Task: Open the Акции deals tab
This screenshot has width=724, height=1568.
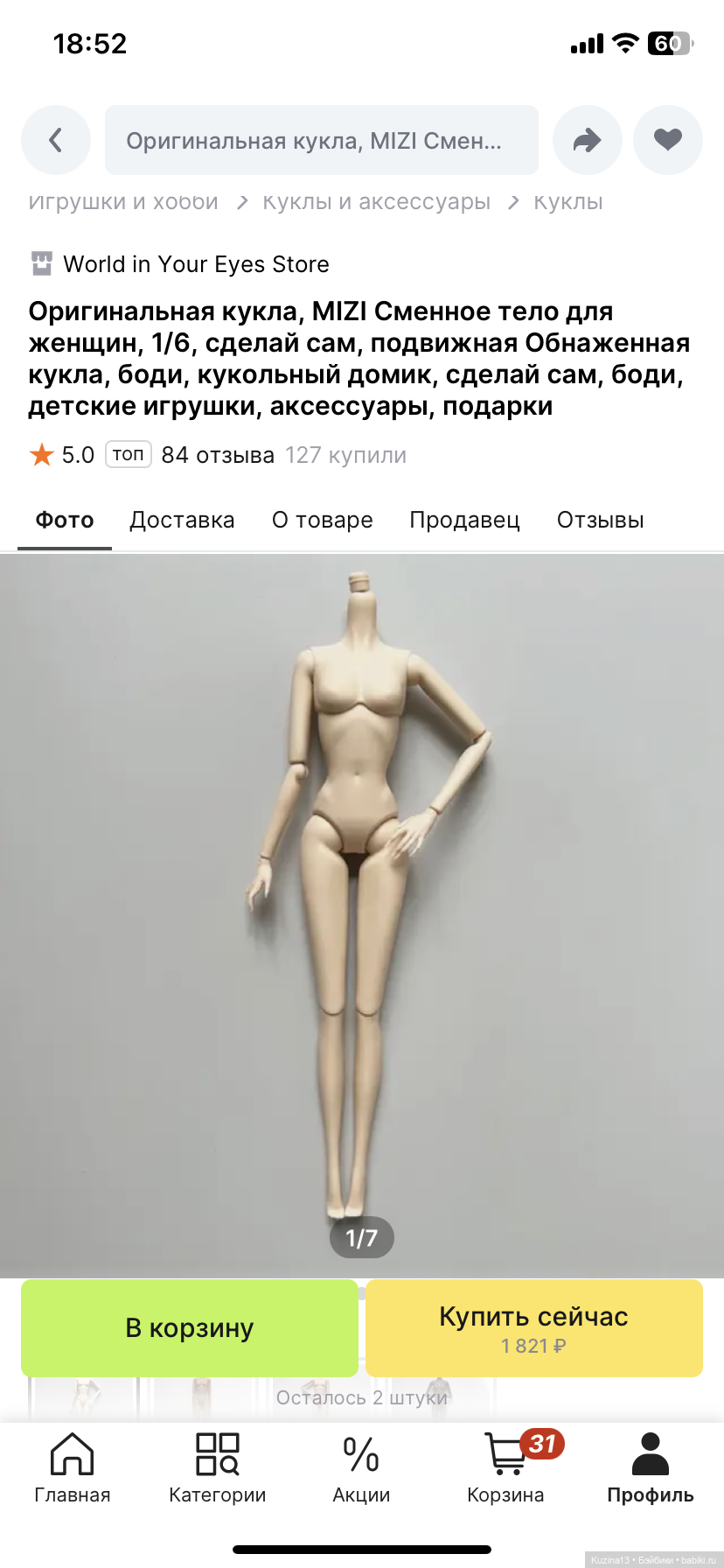Action: coord(361,1467)
